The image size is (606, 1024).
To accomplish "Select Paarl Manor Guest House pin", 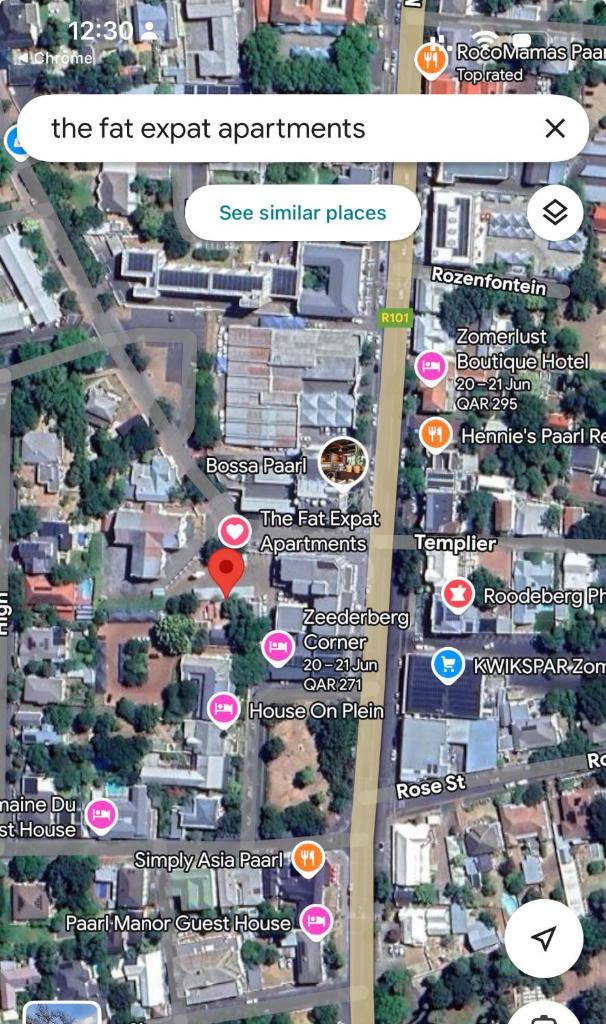I will [316, 921].
